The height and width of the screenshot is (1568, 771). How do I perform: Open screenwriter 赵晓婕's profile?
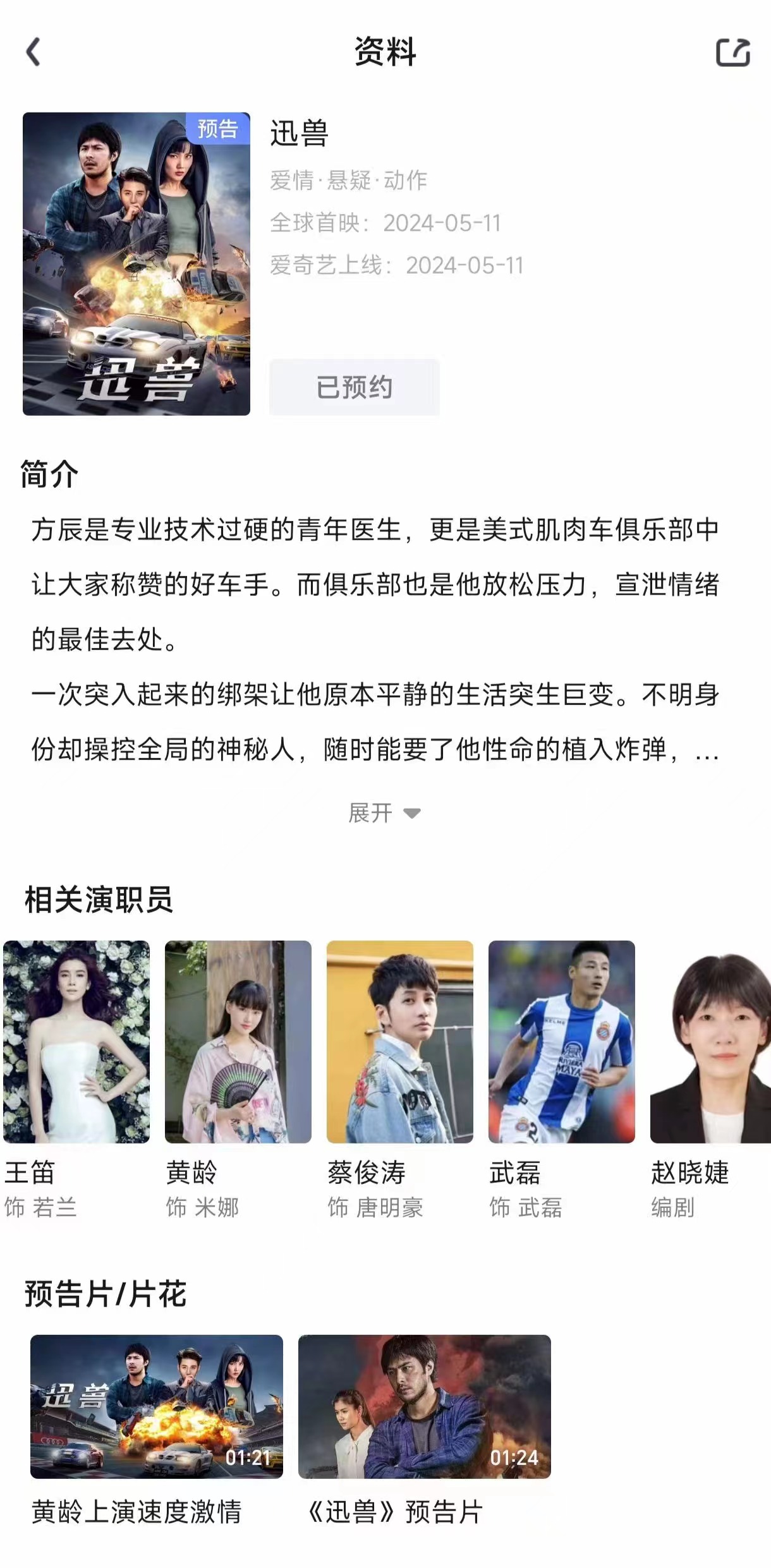coord(711,1042)
